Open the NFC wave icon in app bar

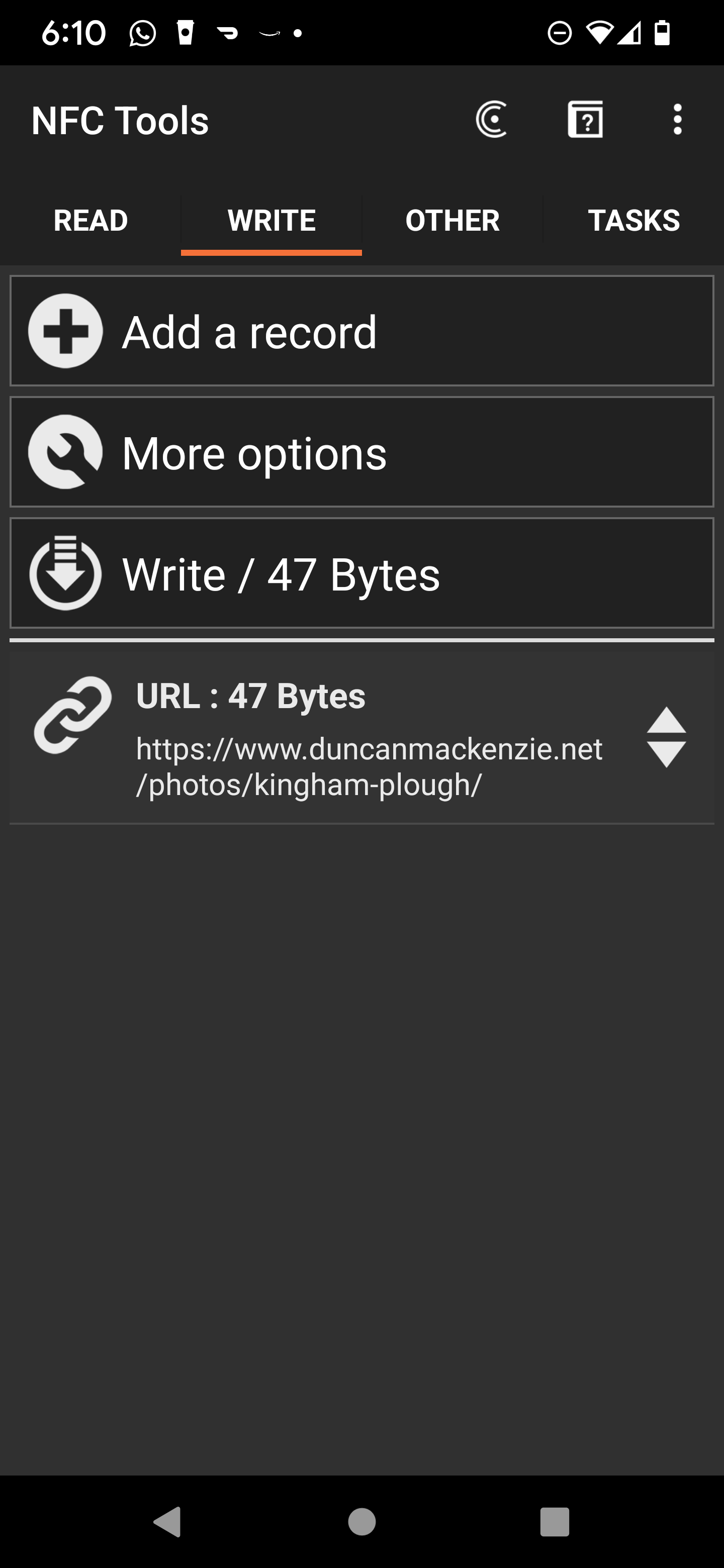coord(491,119)
